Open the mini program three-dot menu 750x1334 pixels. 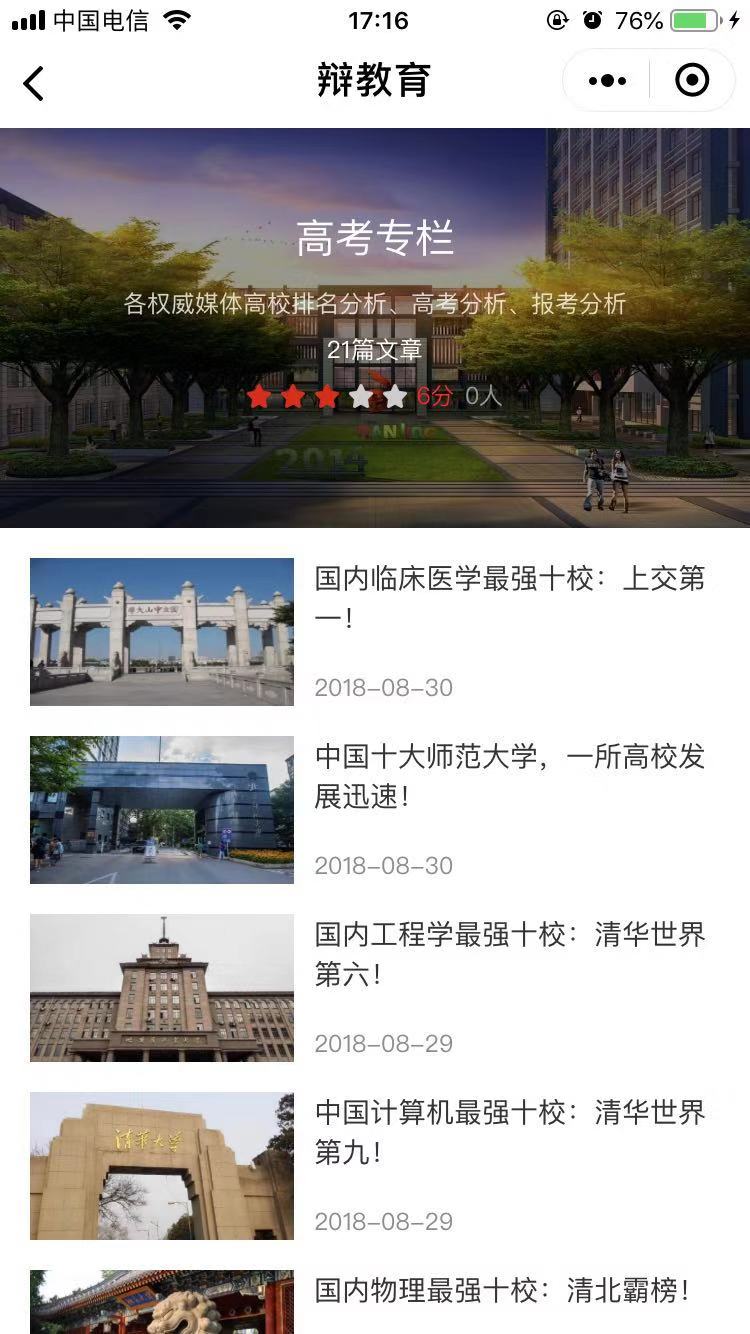click(x=608, y=81)
